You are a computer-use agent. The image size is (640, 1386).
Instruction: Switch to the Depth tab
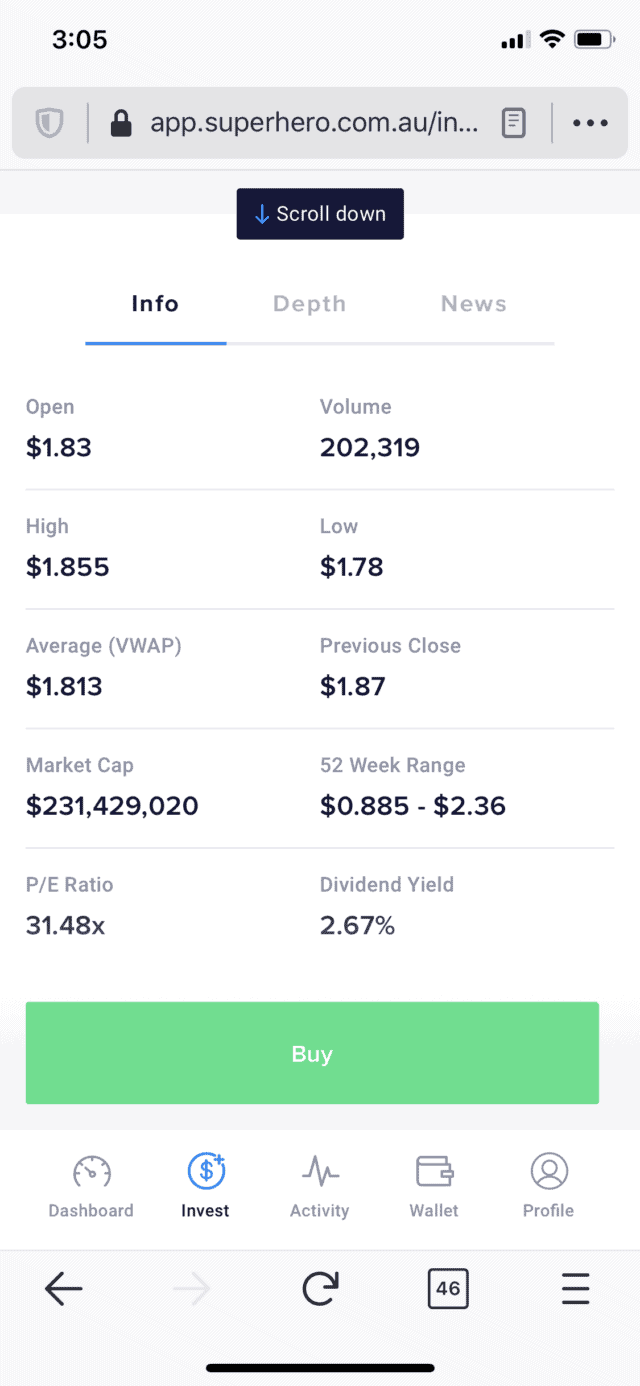[x=310, y=304]
